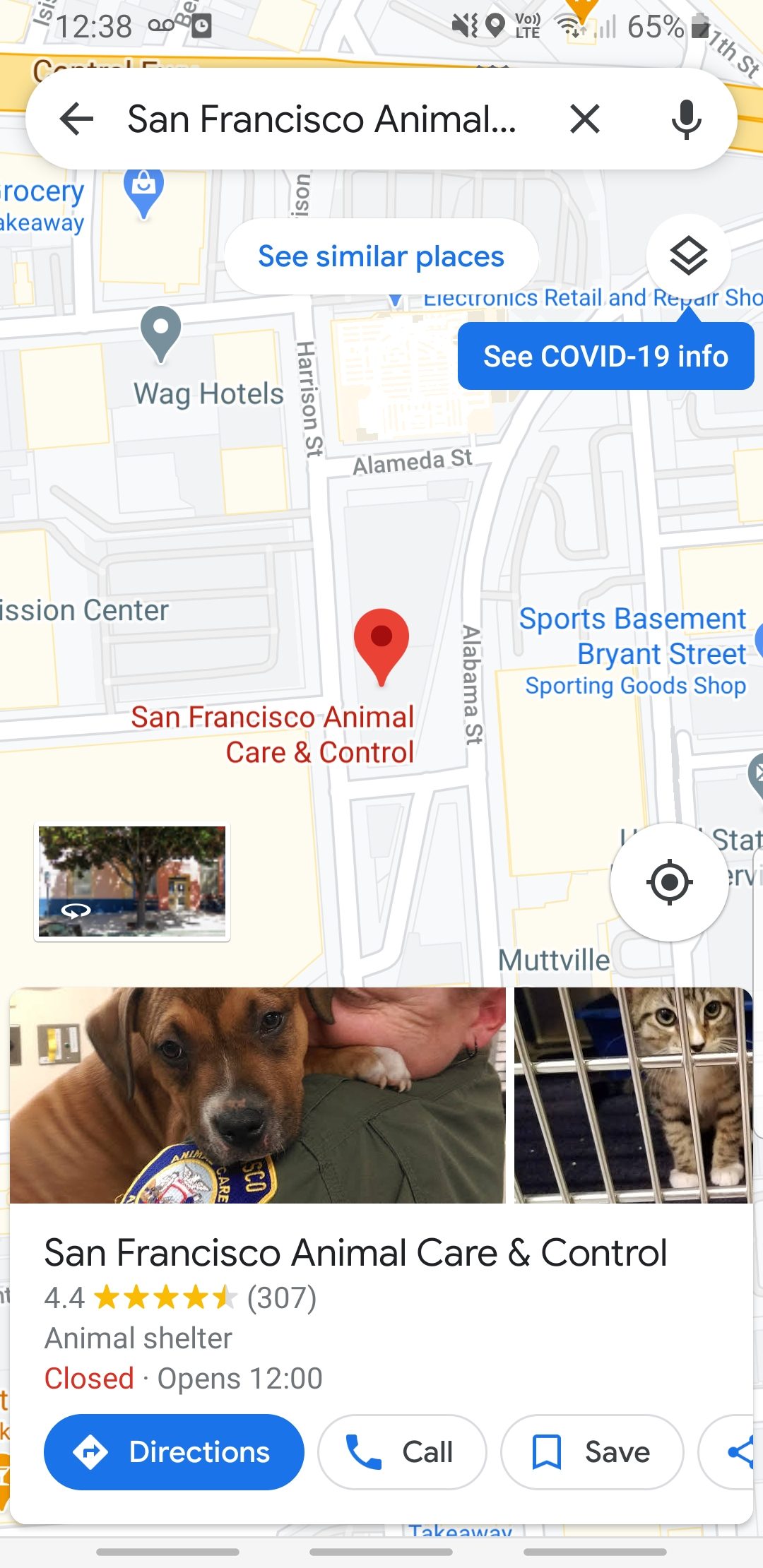The image size is (763, 1568).
Task: View See COVID-19 info
Action: [x=605, y=356]
